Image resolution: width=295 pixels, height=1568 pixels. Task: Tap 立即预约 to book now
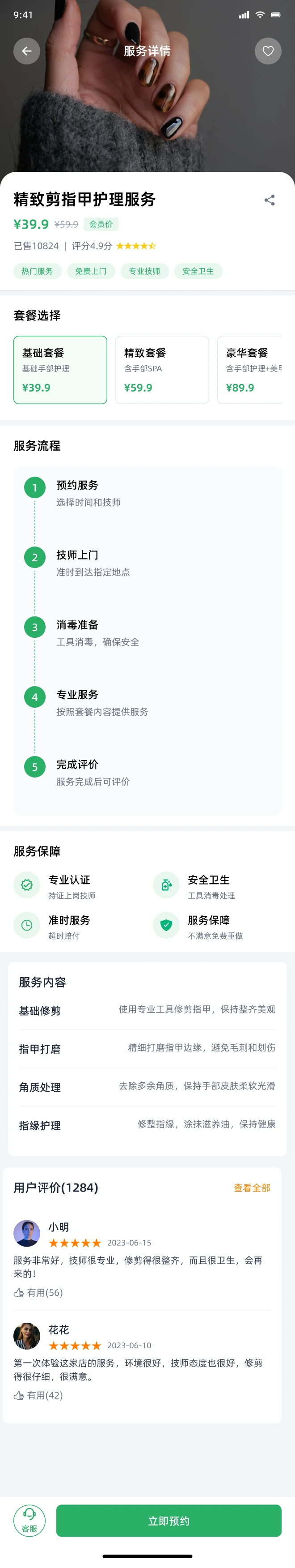click(x=169, y=1521)
